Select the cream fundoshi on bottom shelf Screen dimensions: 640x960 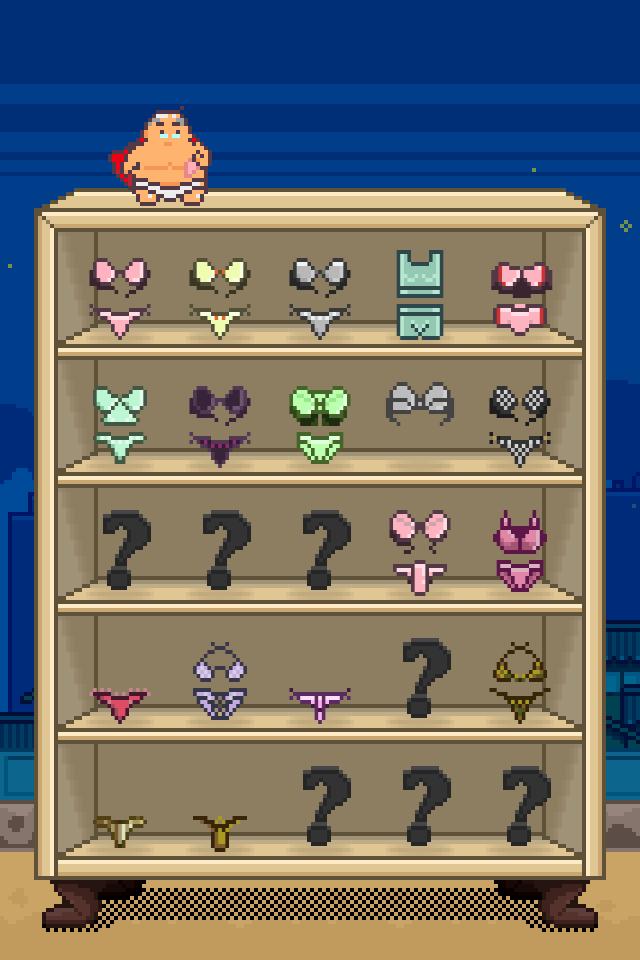[x=120, y=830]
